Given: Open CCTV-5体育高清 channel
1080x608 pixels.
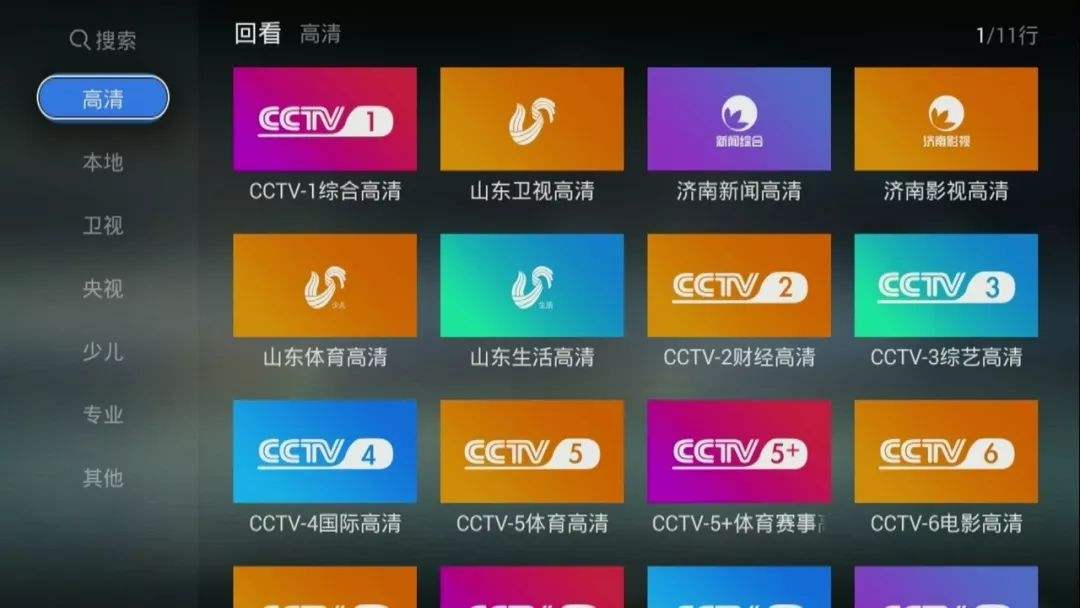Looking at the screenshot, I should 532,452.
